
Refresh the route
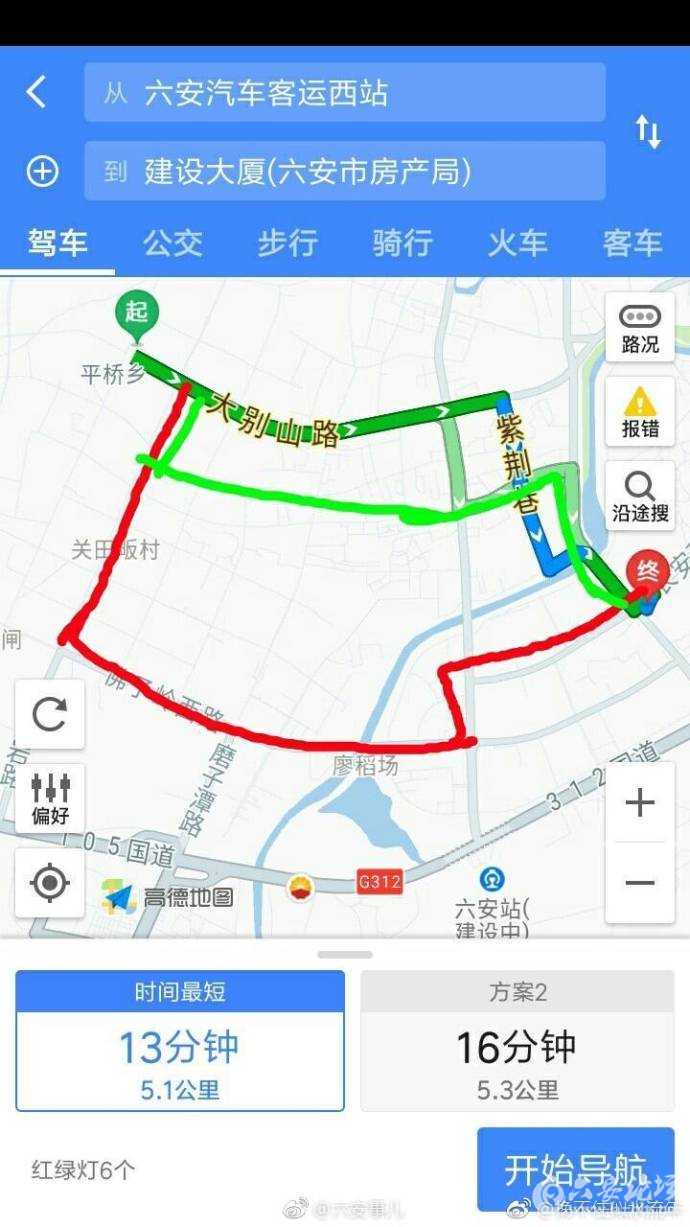click(x=50, y=714)
